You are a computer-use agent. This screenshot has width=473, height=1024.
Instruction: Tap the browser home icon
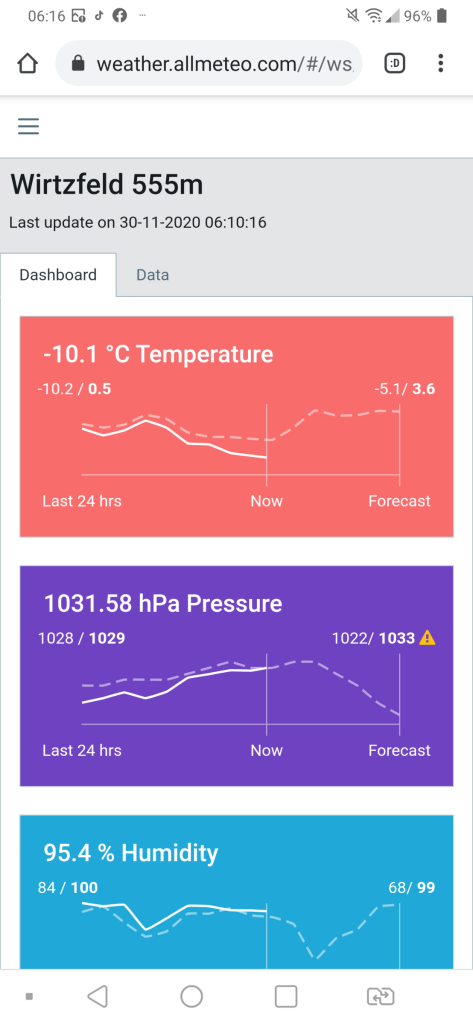[27, 63]
